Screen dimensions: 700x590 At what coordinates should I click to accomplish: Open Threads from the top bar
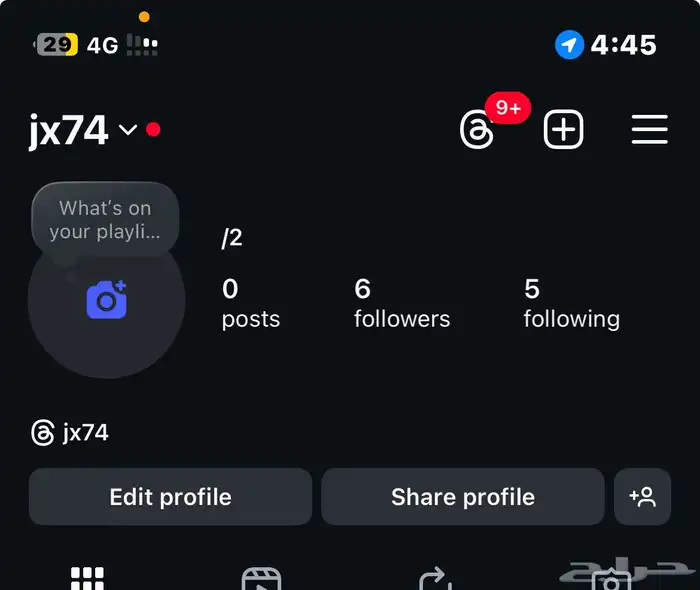478,130
